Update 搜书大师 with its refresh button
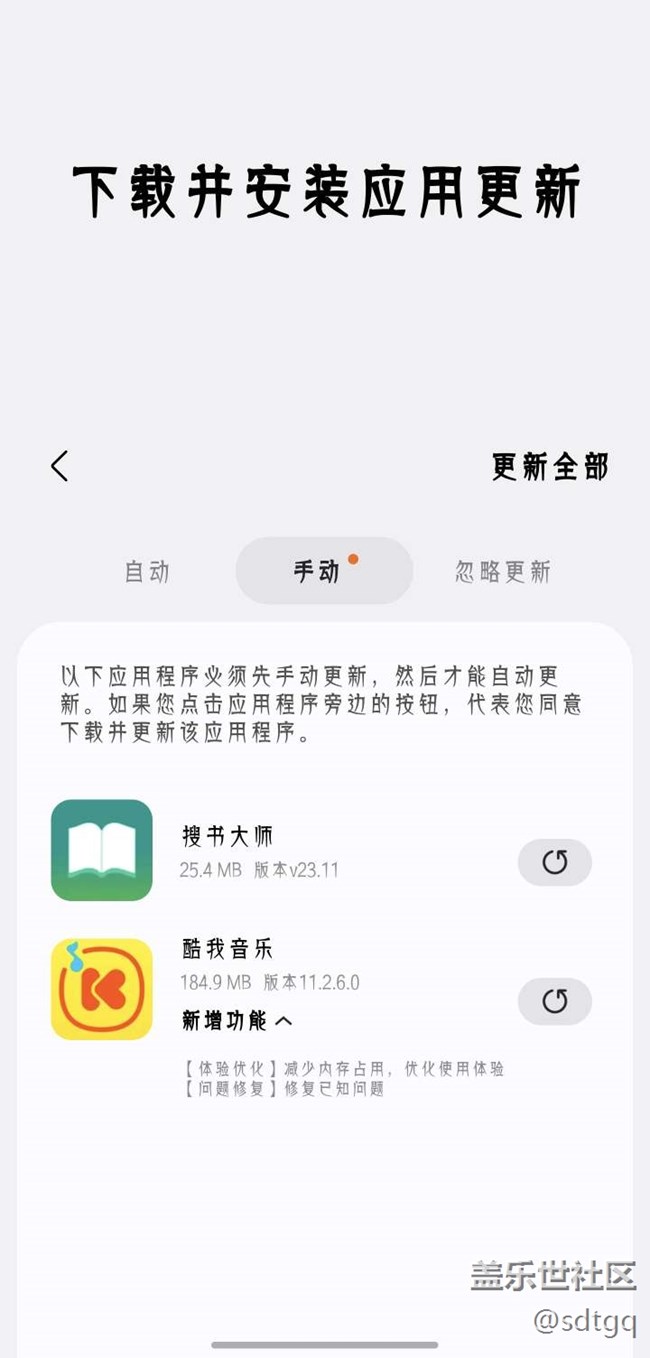Viewport: 650px width, 1358px height. pyautogui.click(x=555, y=862)
